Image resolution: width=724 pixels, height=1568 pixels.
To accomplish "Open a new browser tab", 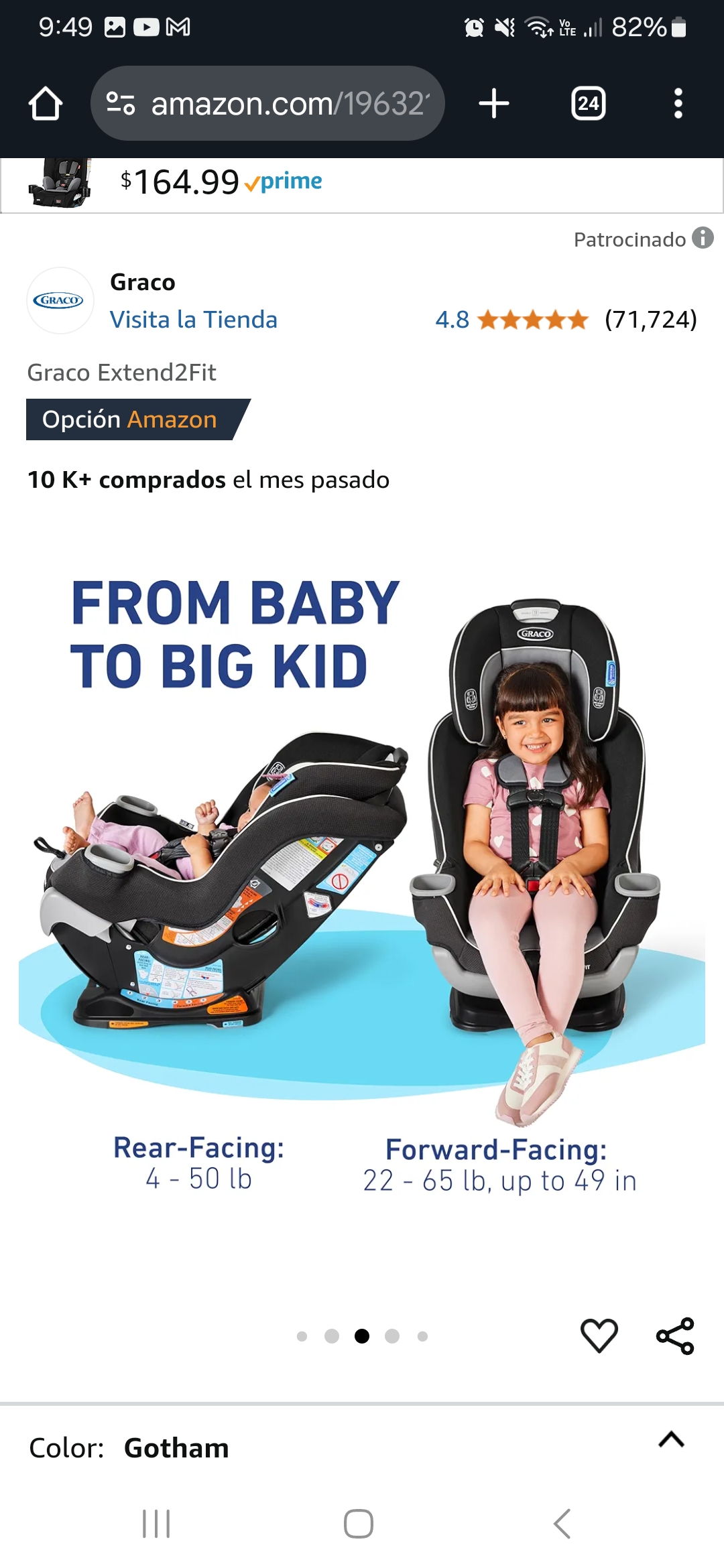I will click(494, 104).
